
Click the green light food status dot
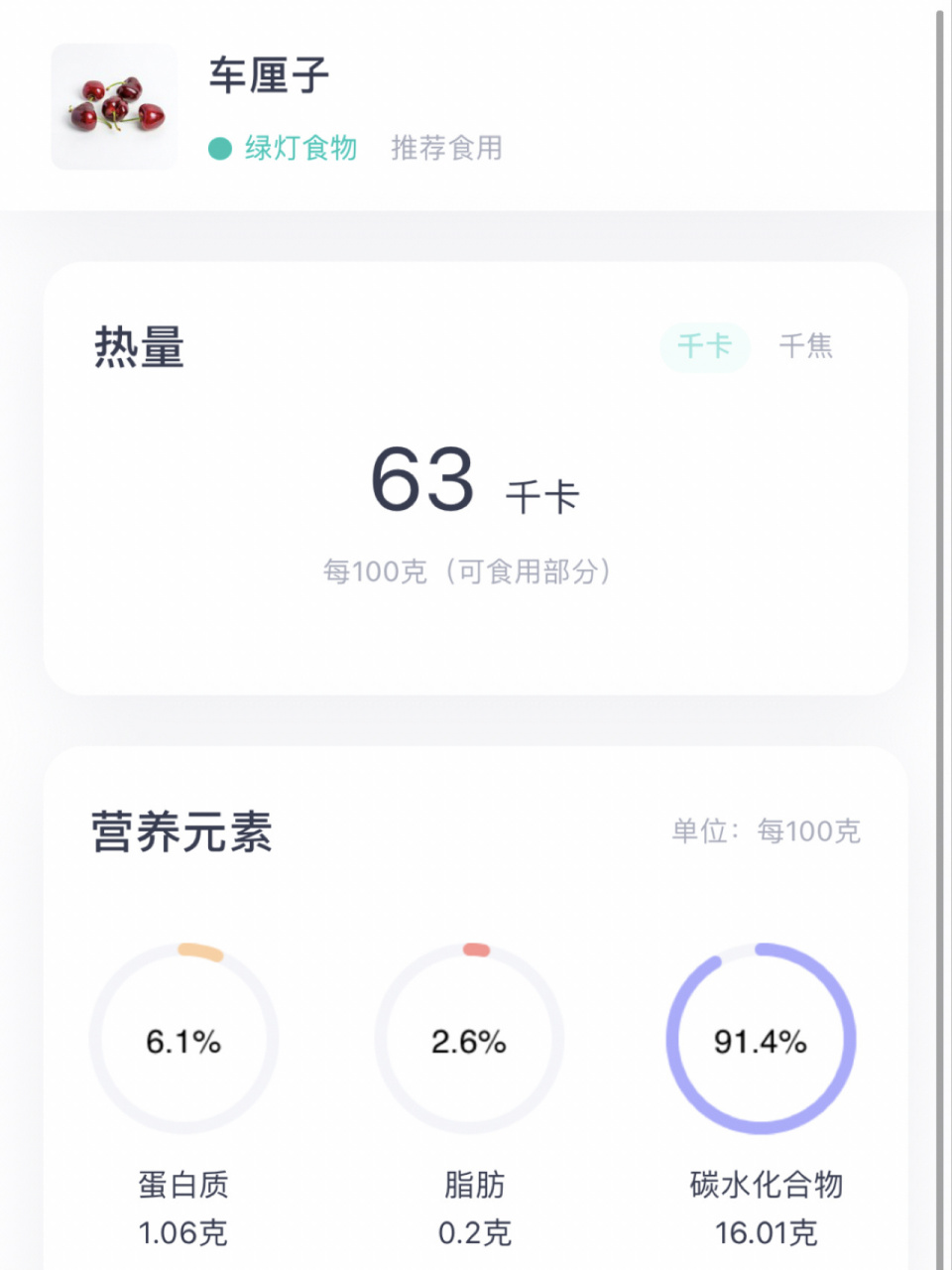click(218, 147)
